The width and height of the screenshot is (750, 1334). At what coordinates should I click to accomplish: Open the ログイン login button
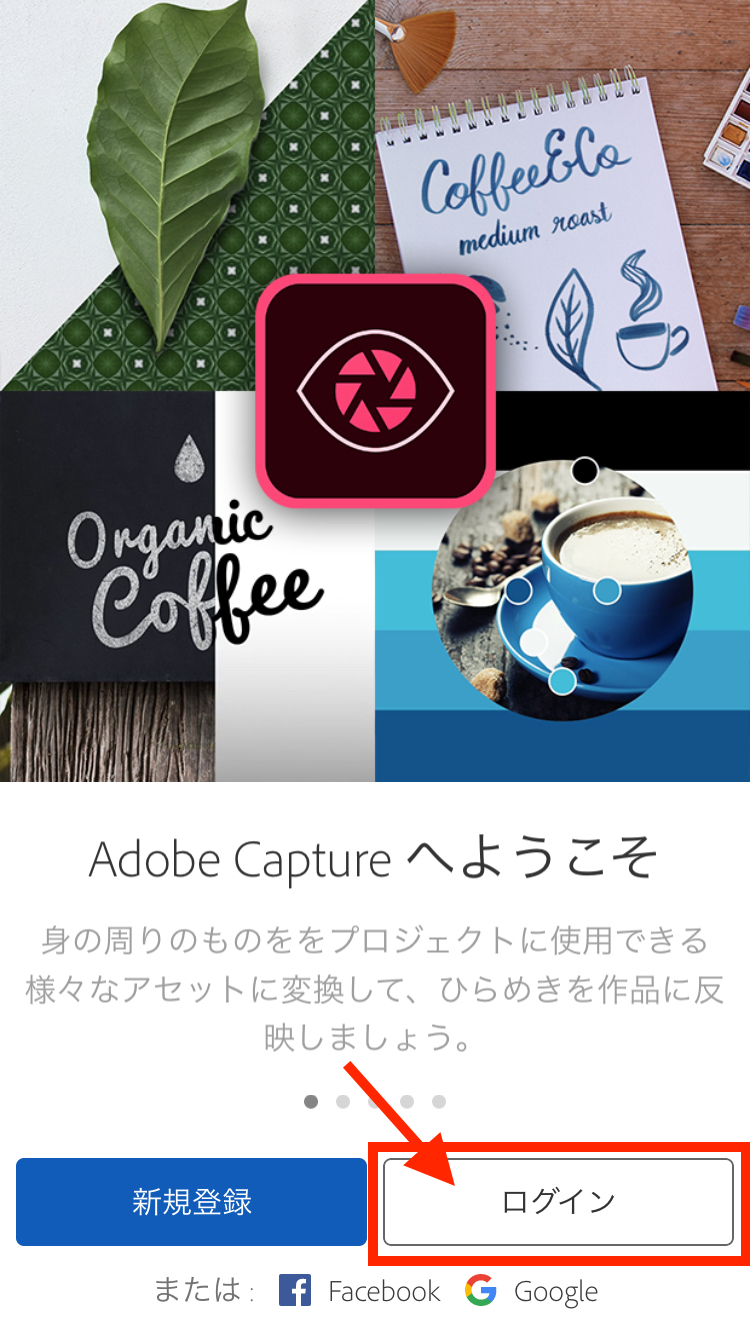[x=558, y=1201]
